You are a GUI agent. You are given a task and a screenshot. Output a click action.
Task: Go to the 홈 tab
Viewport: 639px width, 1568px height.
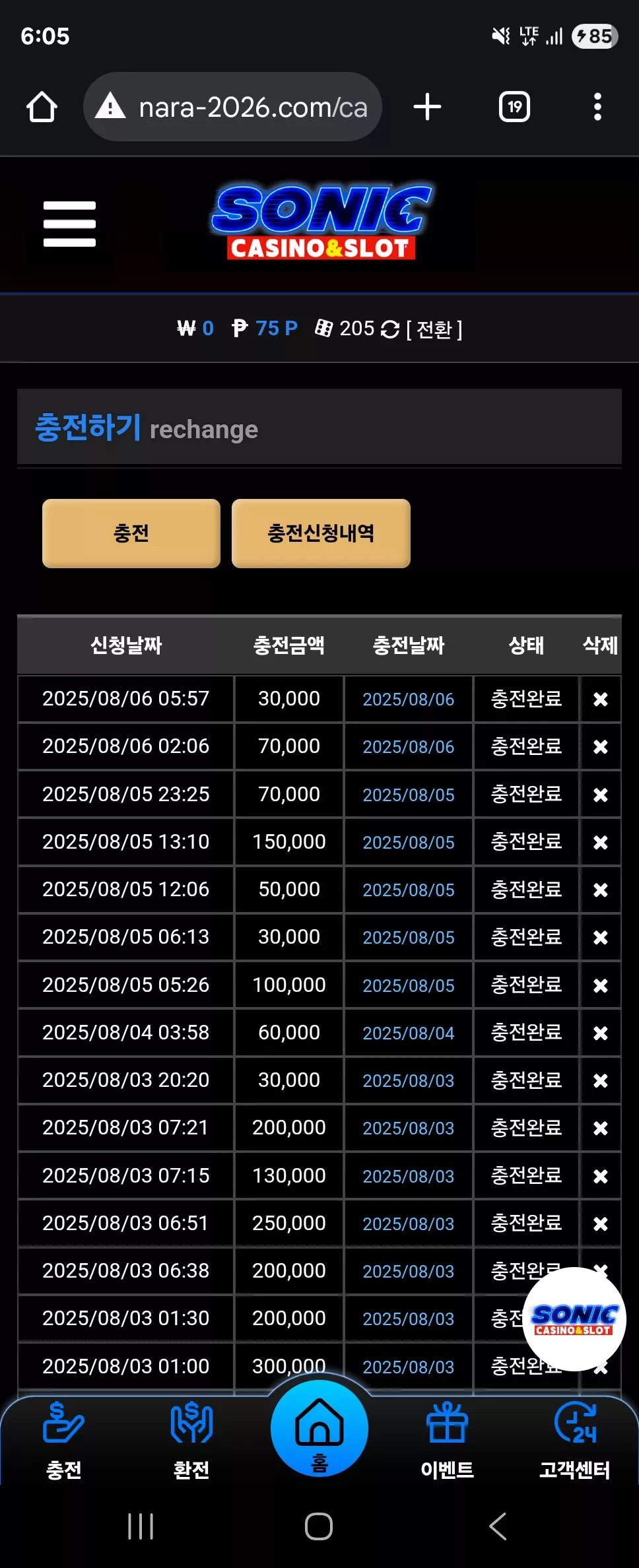click(x=319, y=1428)
